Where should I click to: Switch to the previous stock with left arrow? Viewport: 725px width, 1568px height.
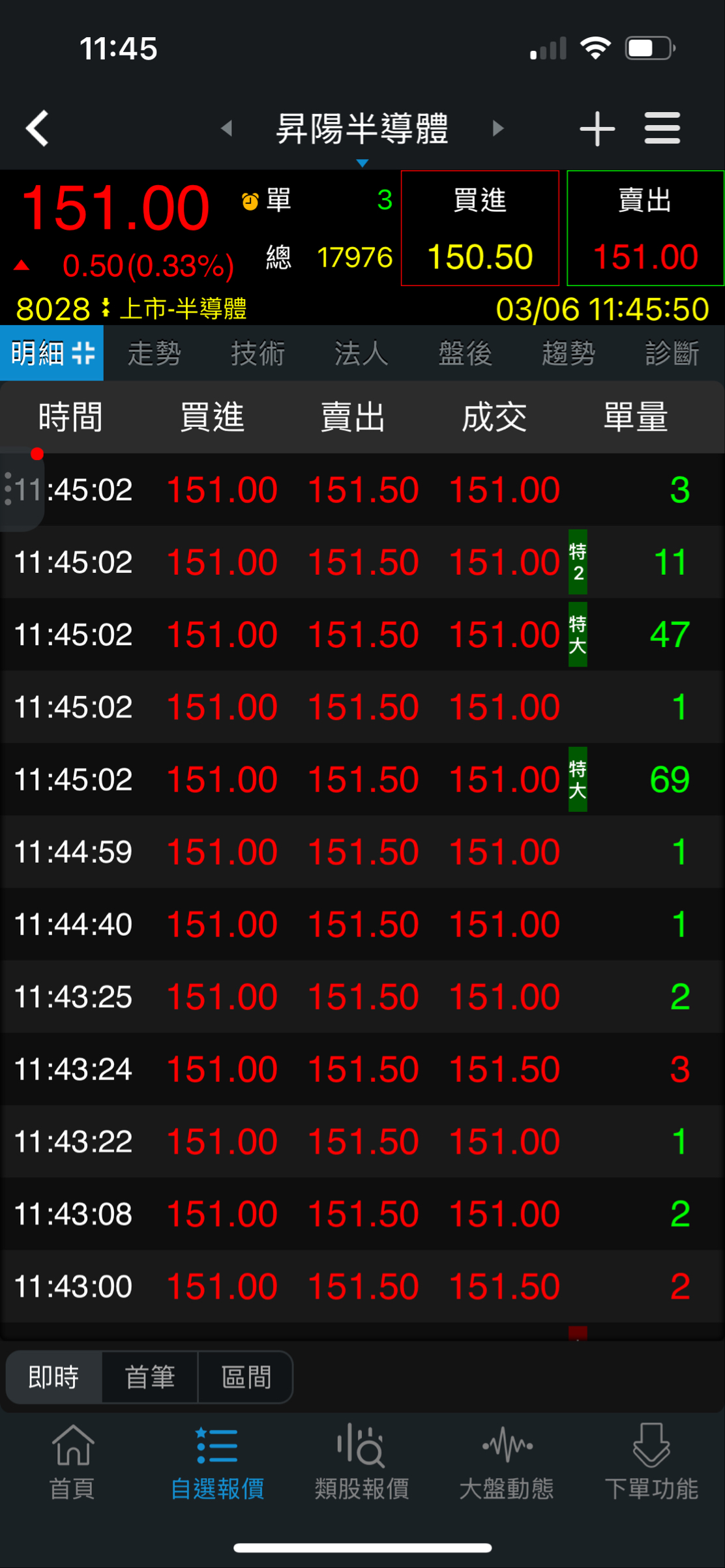coord(227,128)
